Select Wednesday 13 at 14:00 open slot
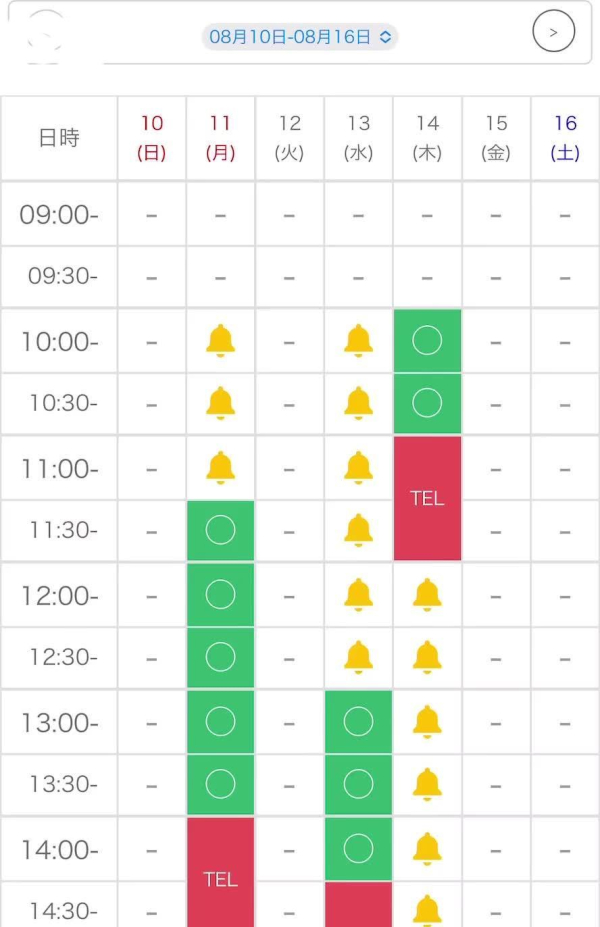 pos(358,849)
